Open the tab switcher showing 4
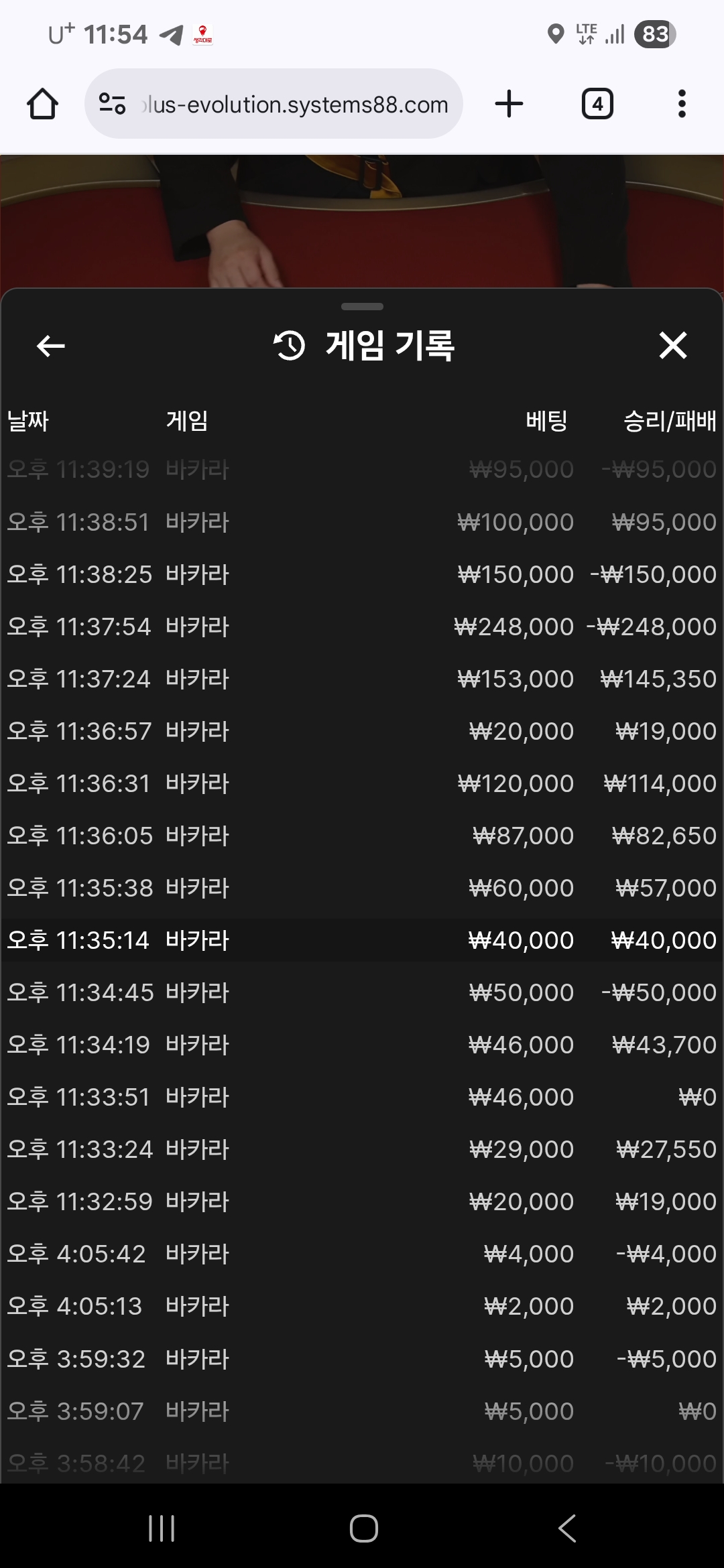Viewport: 724px width, 1568px height. [x=597, y=104]
